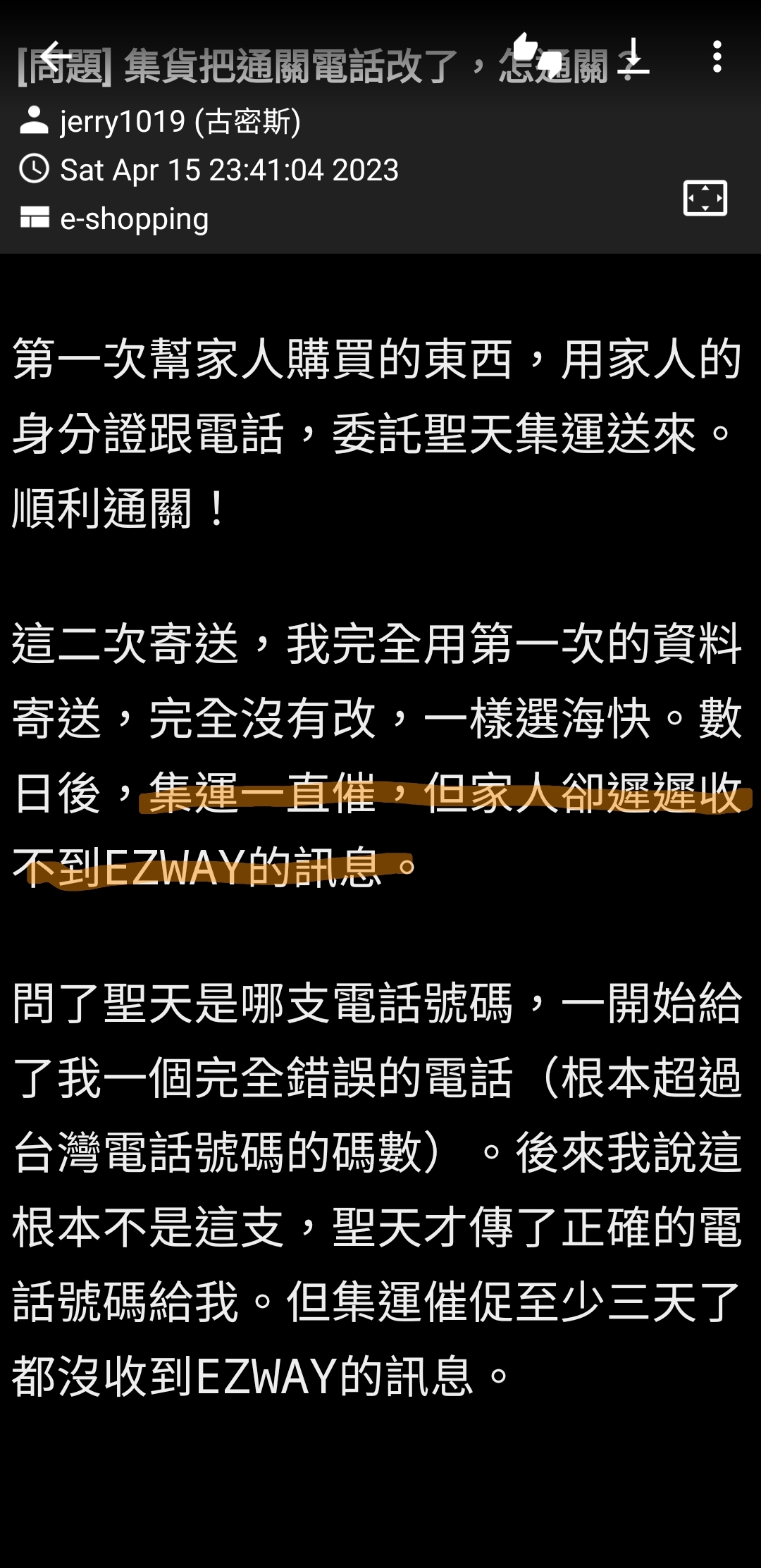Tap the thumbs up/down push icon
761x1568 pixels.
537,54
